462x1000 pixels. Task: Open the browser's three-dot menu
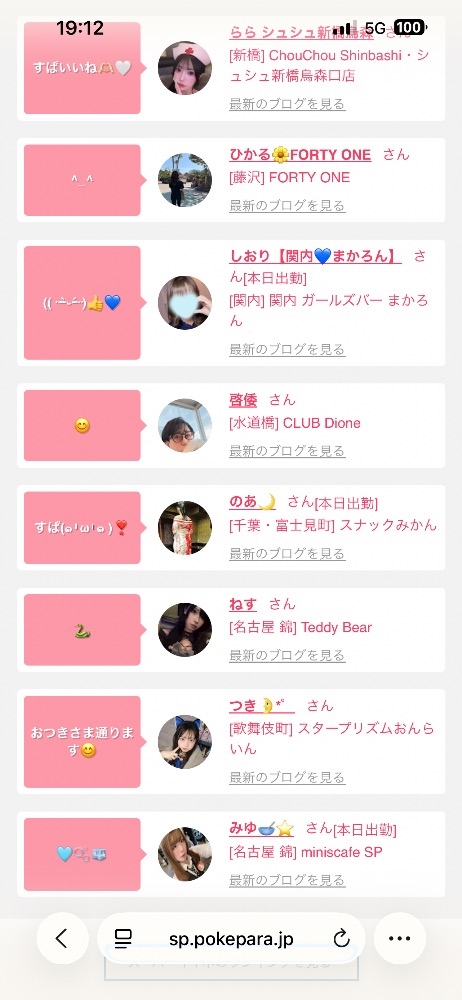click(x=399, y=938)
